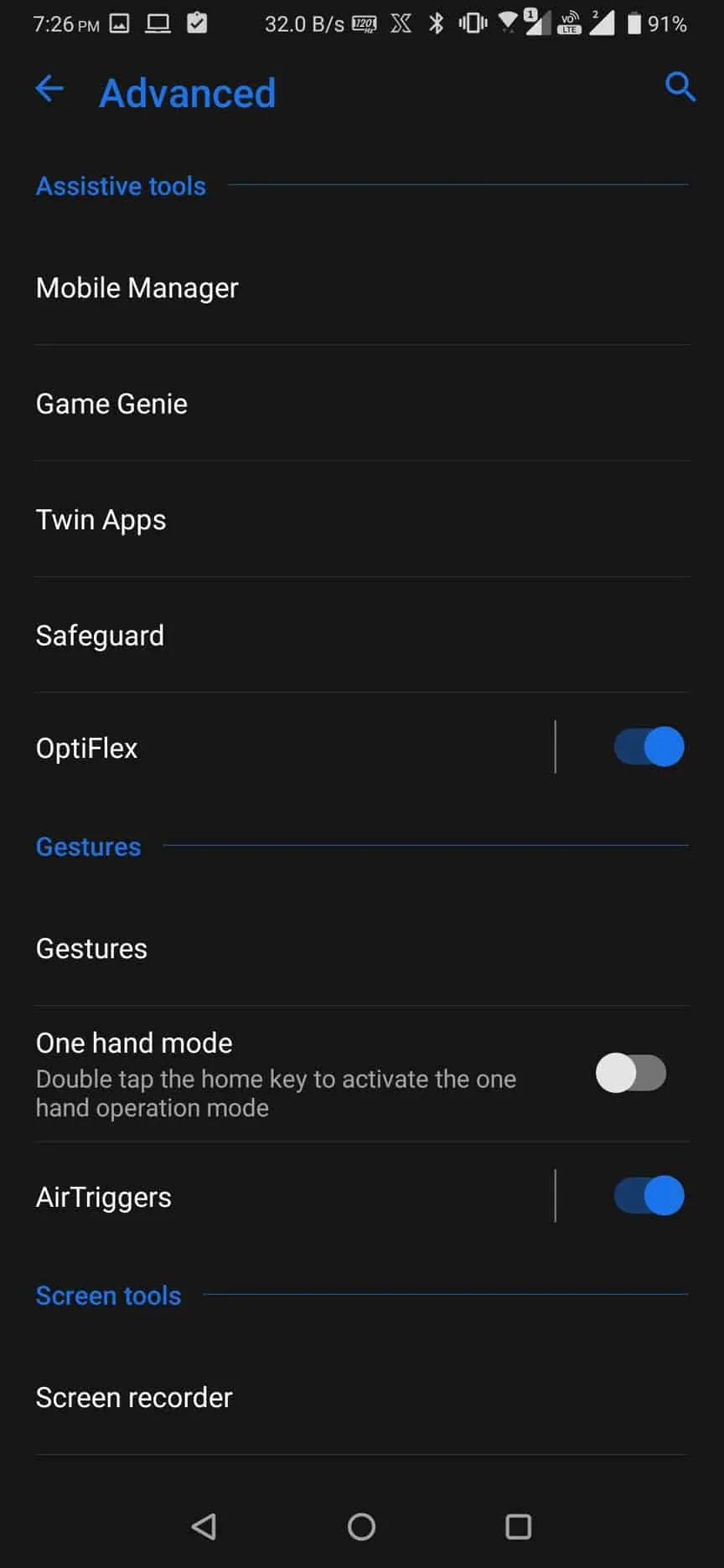Screen dimensions: 724x1568
Task: Open the settings search icon
Action: pos(680,86)
